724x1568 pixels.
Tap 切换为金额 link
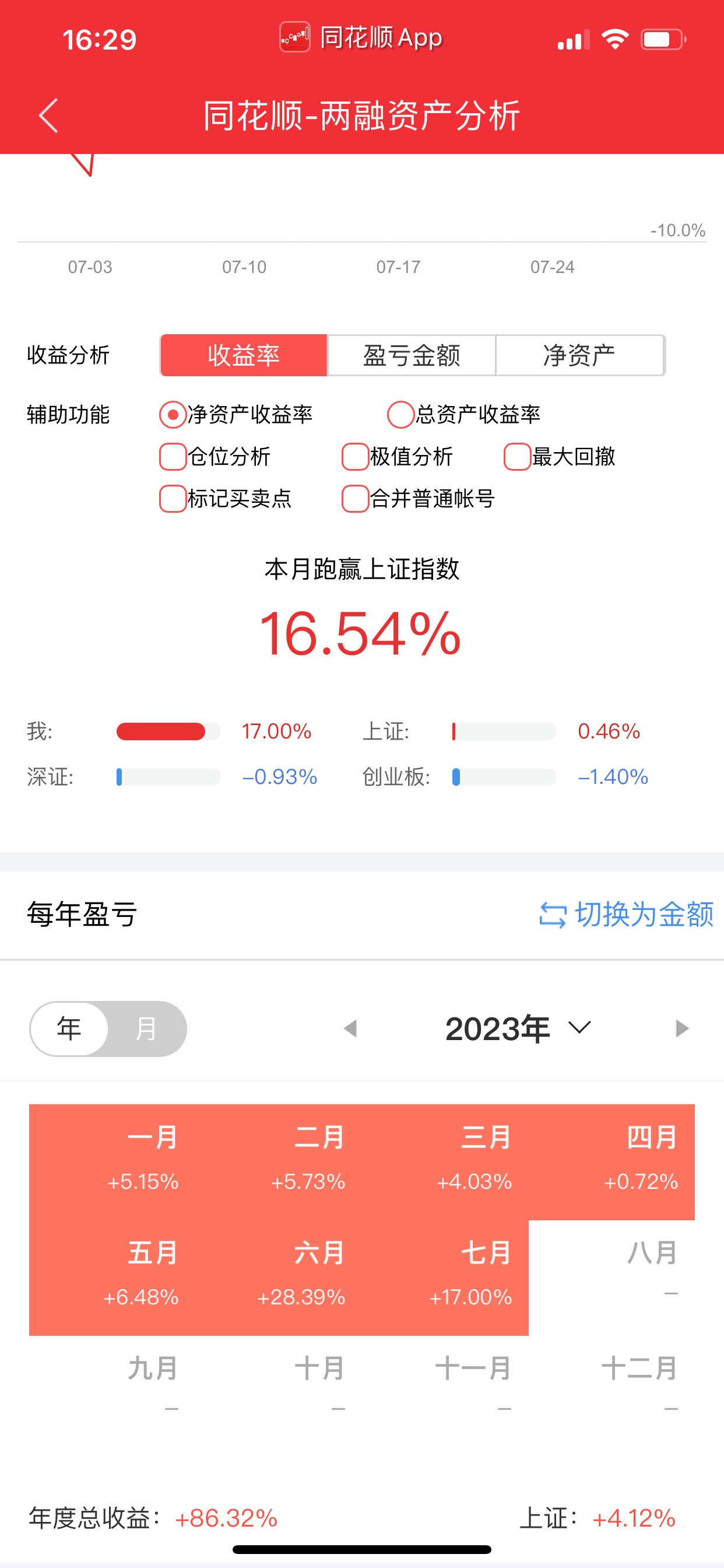point(627,914)
